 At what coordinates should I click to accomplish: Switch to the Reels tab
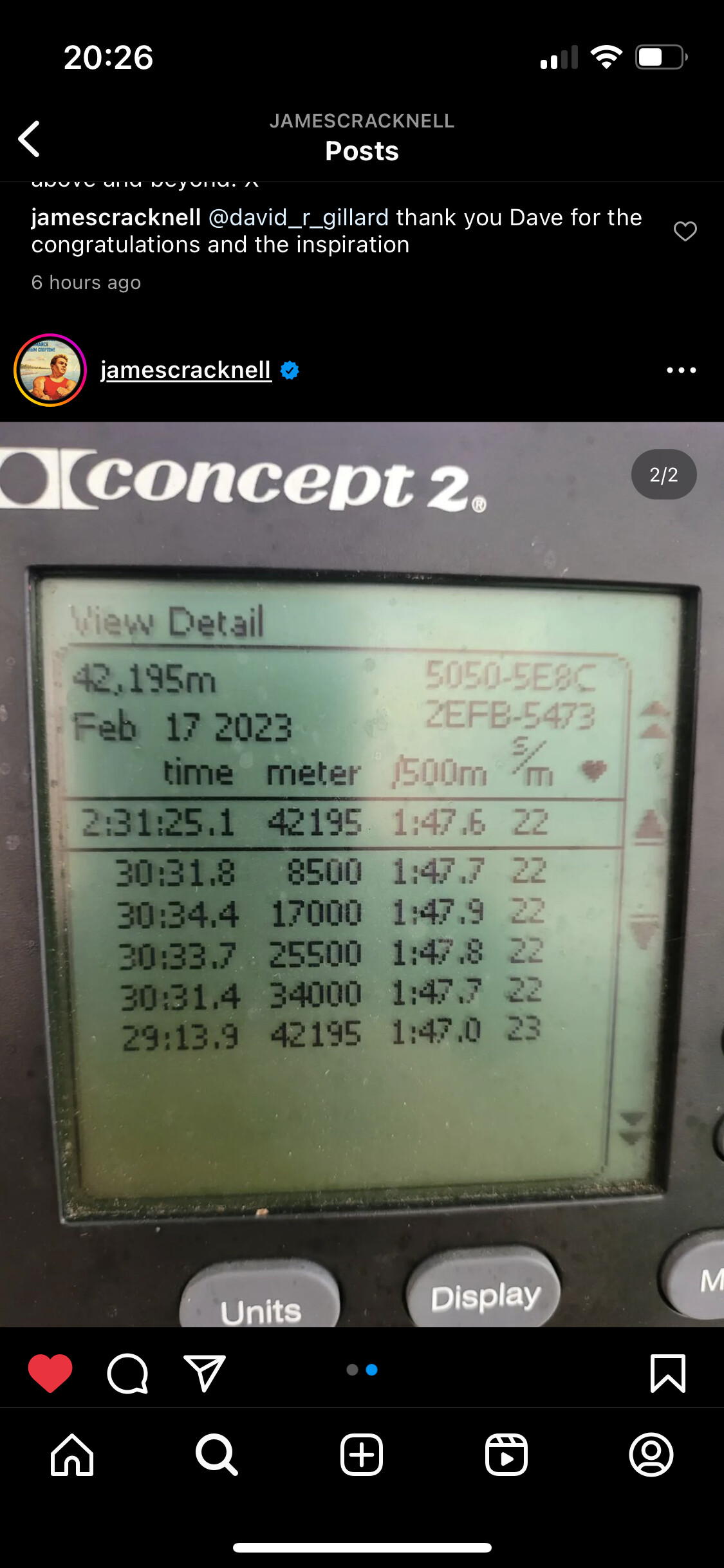click(x=506, y=1455)
